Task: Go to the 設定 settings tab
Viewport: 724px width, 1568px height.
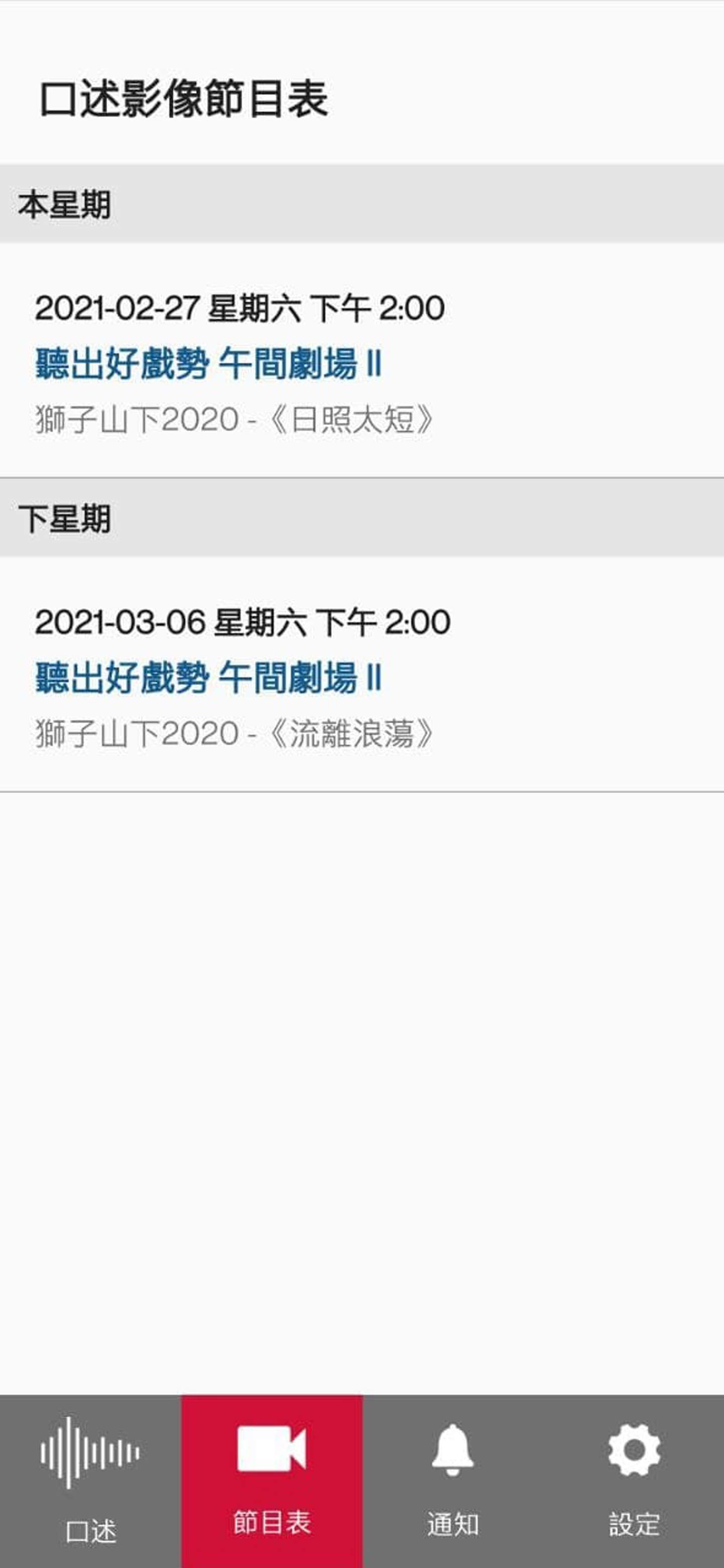Action: pyautogui.click(x=633, y=1481)
